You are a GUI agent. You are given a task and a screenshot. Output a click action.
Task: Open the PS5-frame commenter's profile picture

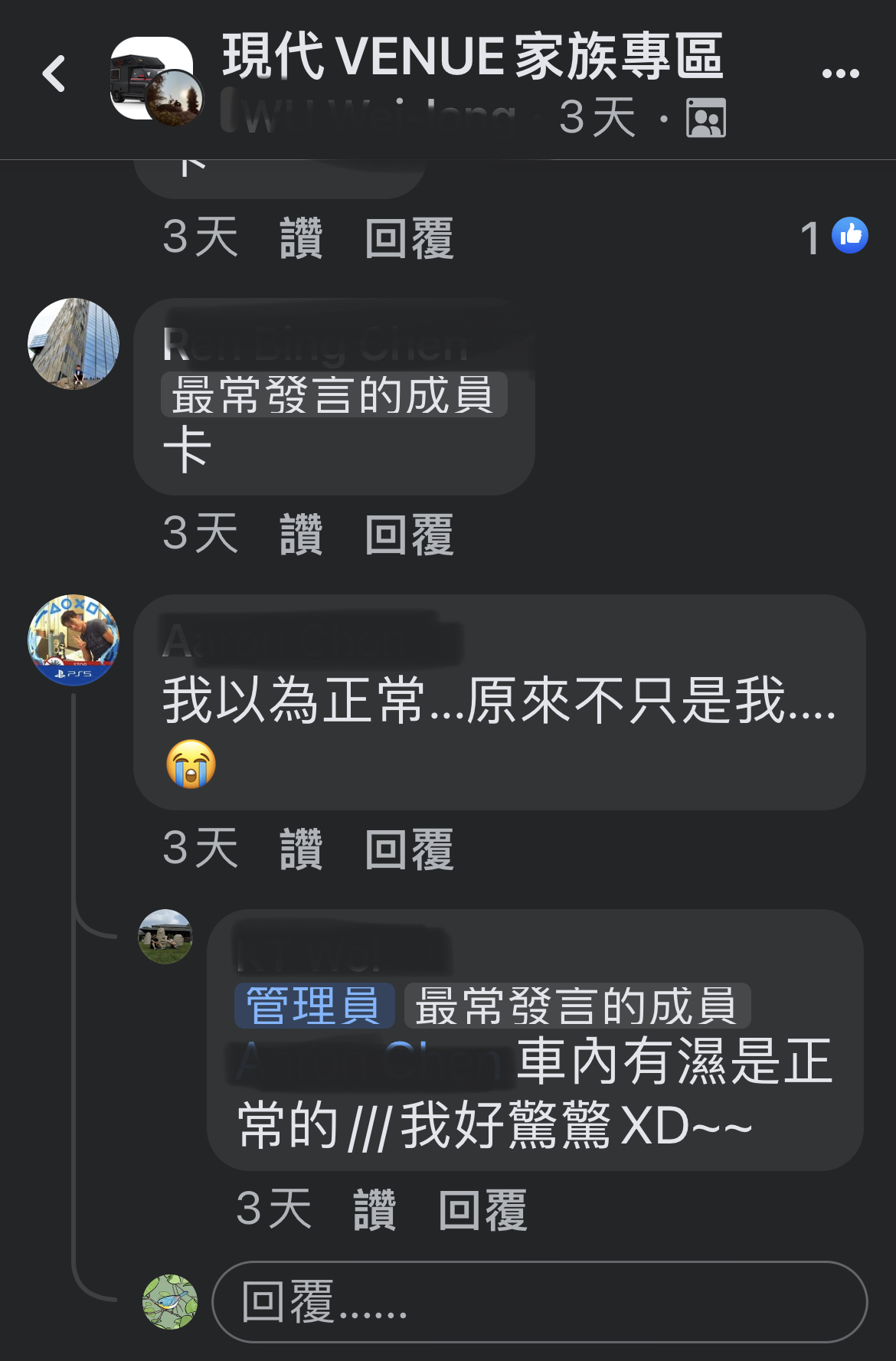tap(74, 640)
